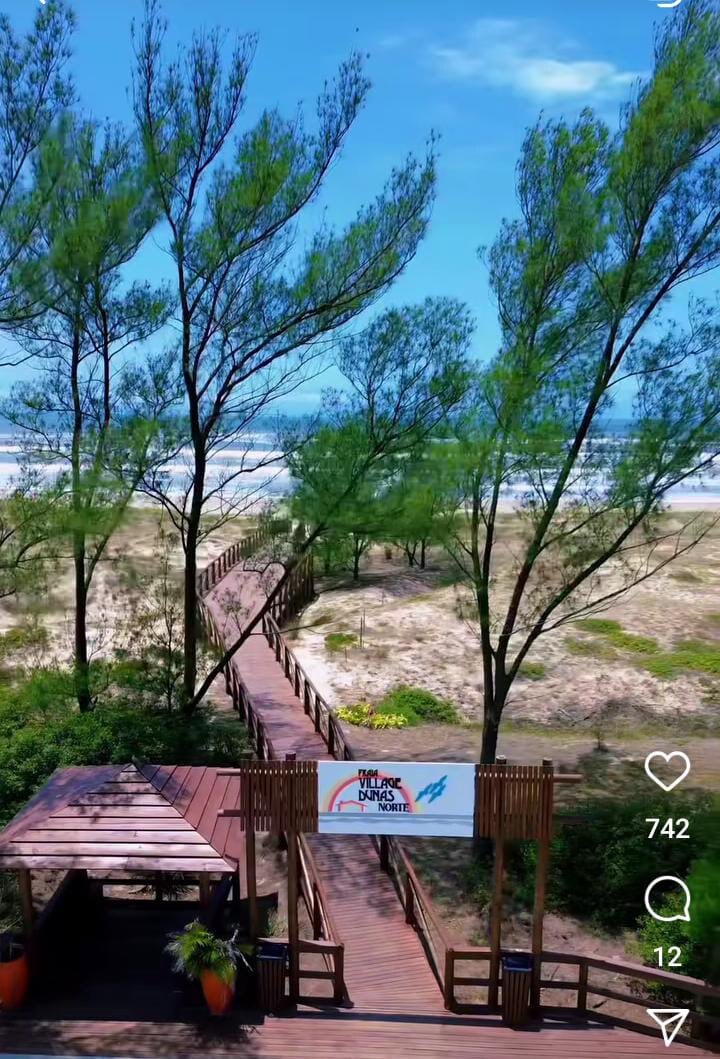This screenshot has height=1059, width=720.
Task: Like this reel with the heart icon
Action: pyautogui.click(x=667, y=770)
